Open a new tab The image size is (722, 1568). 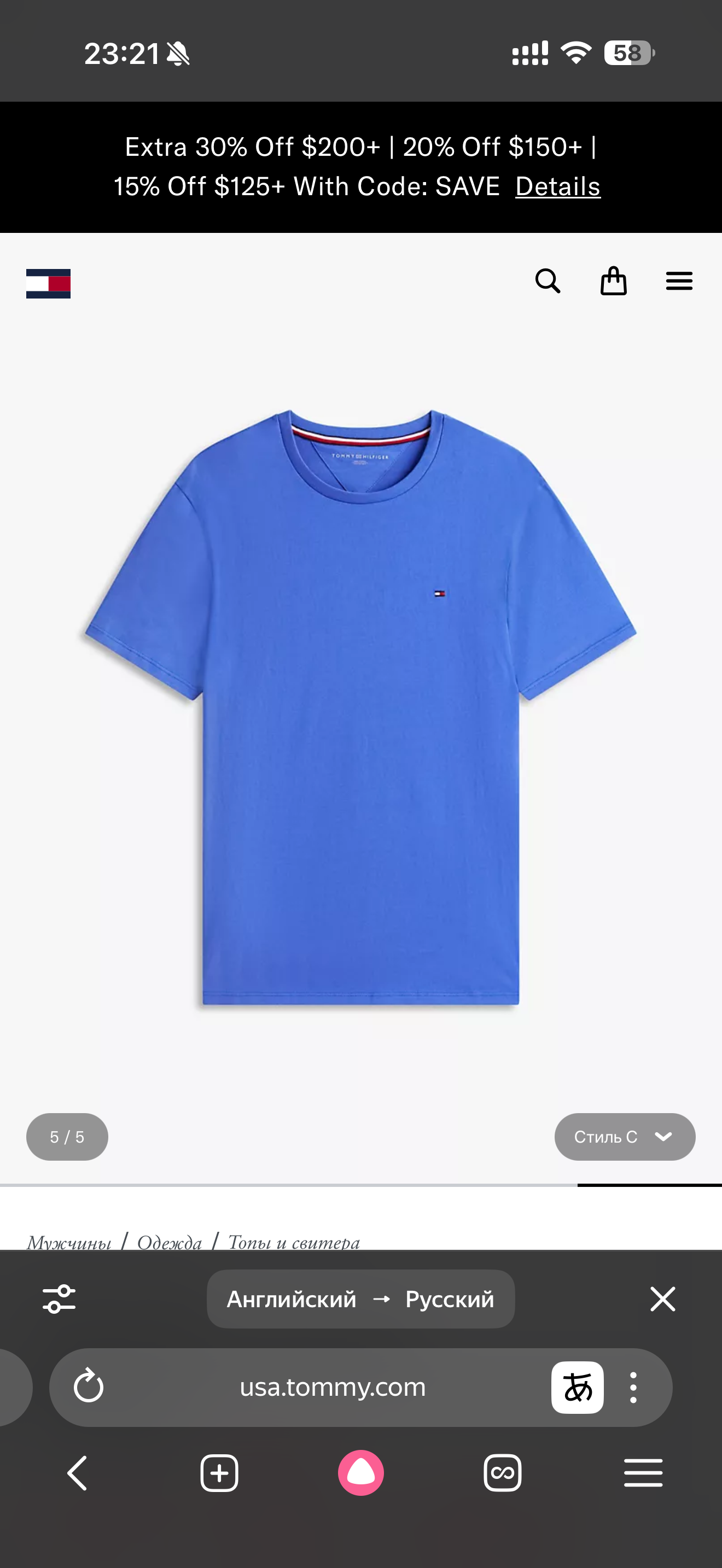219,1473
